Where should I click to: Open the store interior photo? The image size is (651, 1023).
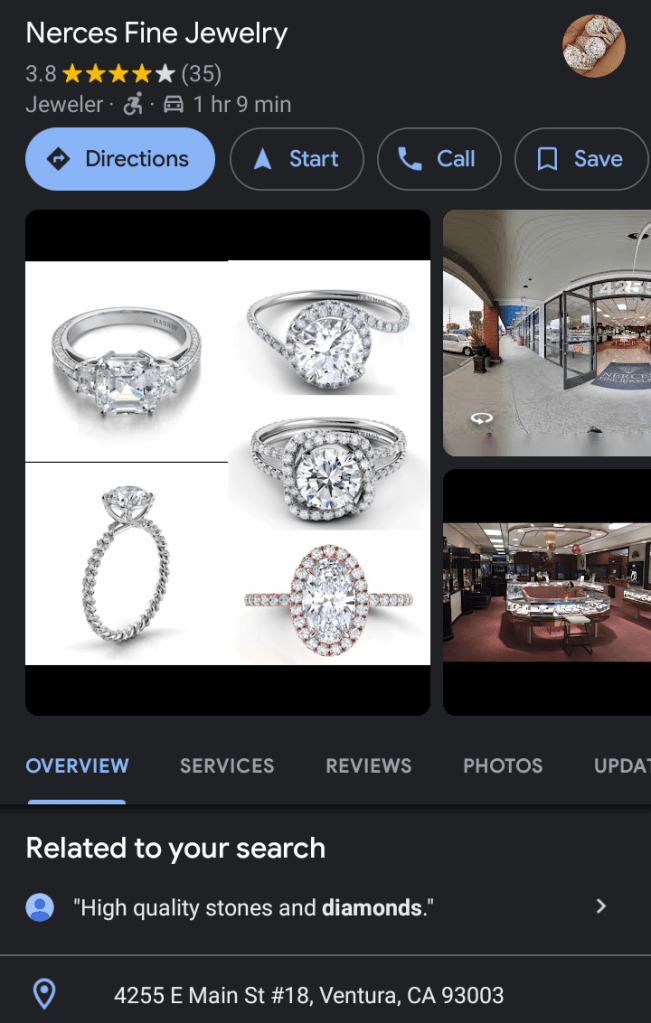pyautogui.click(x=547, y=592)
